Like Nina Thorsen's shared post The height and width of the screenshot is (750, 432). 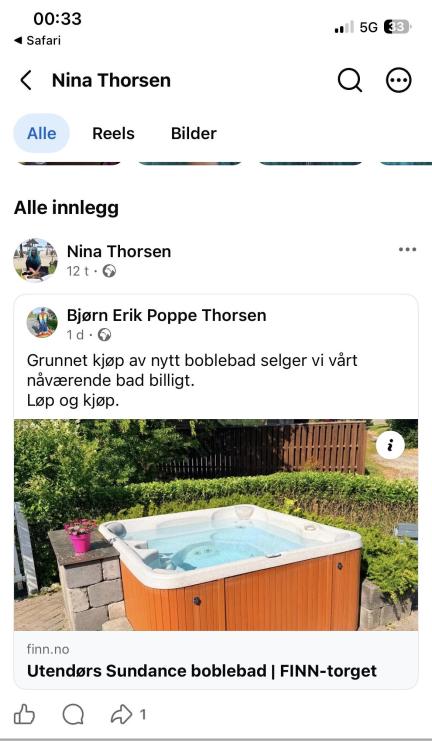24,715
